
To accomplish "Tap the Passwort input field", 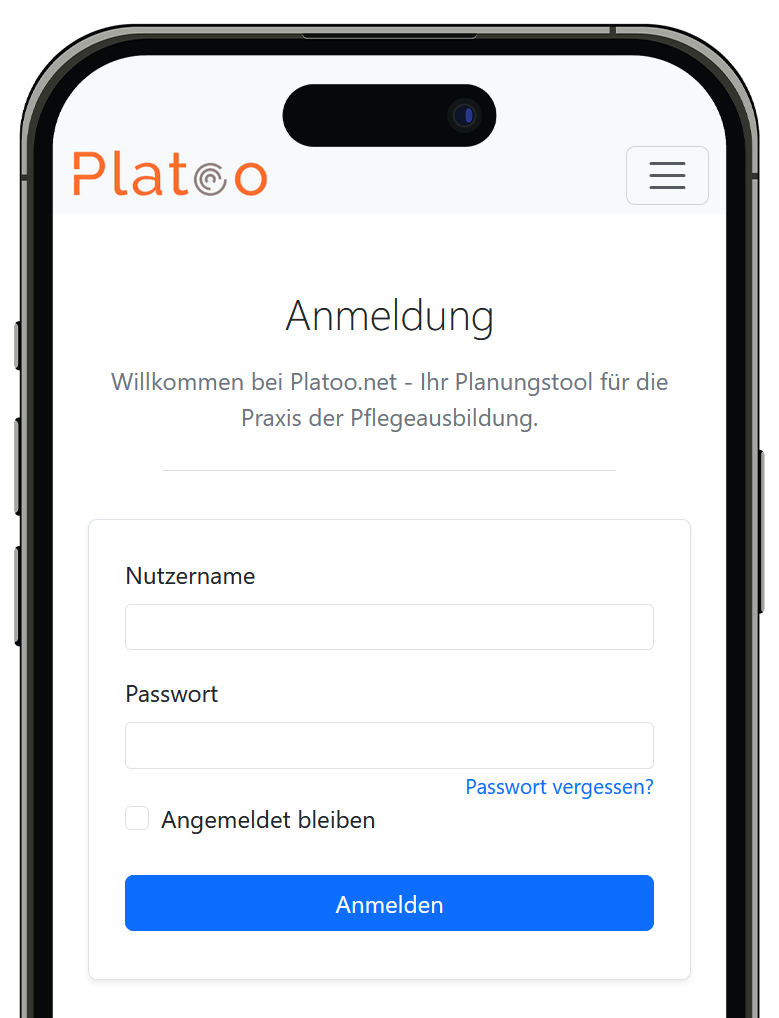I will click(x=389, y=745).
